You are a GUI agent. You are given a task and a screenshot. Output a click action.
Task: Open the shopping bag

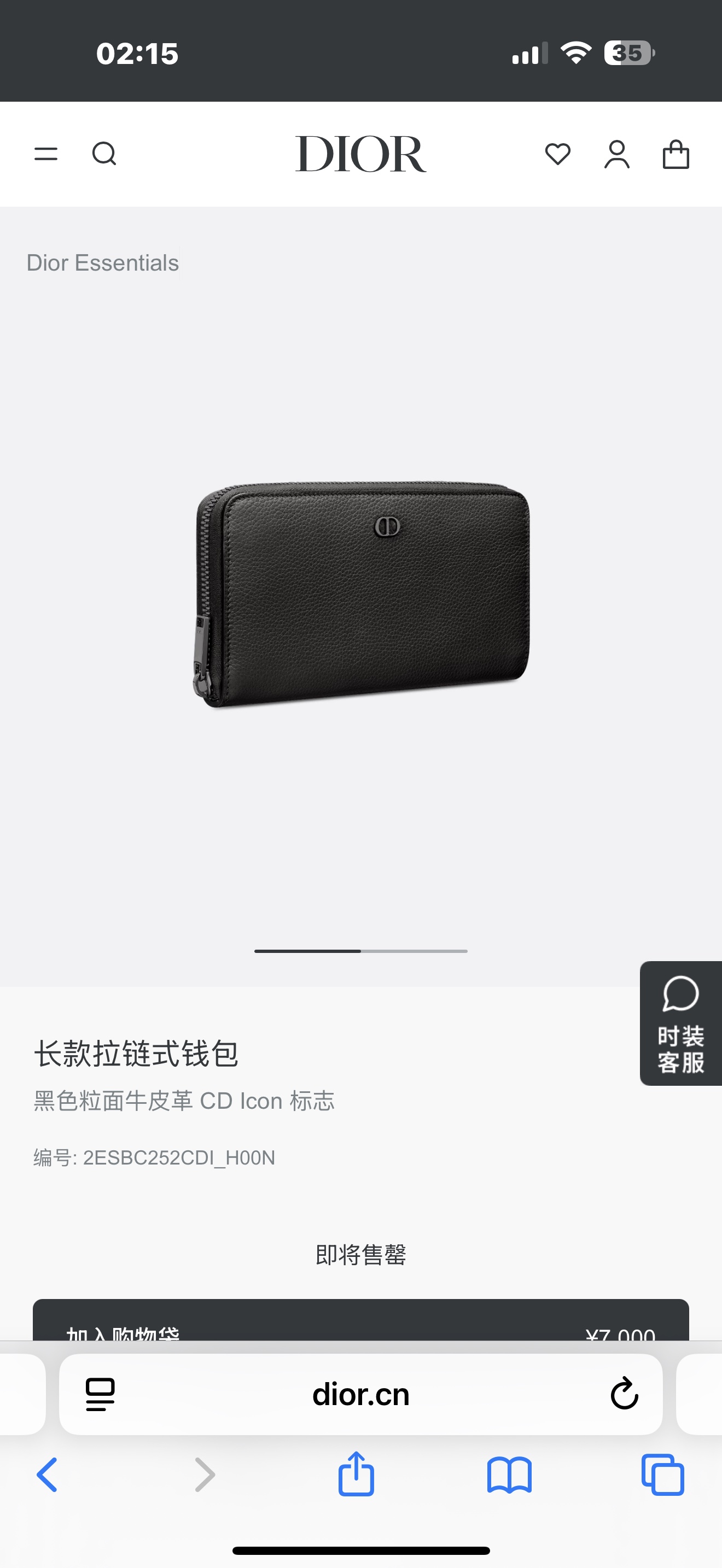[676, 154]
